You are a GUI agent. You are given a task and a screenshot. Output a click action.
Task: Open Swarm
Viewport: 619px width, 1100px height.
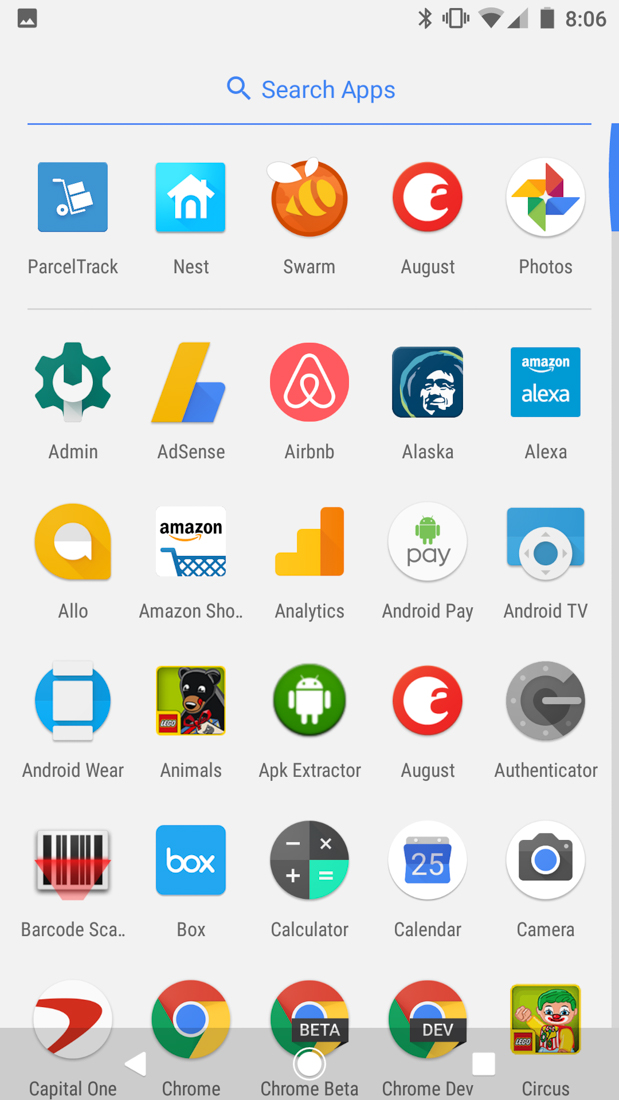[309, 198]
